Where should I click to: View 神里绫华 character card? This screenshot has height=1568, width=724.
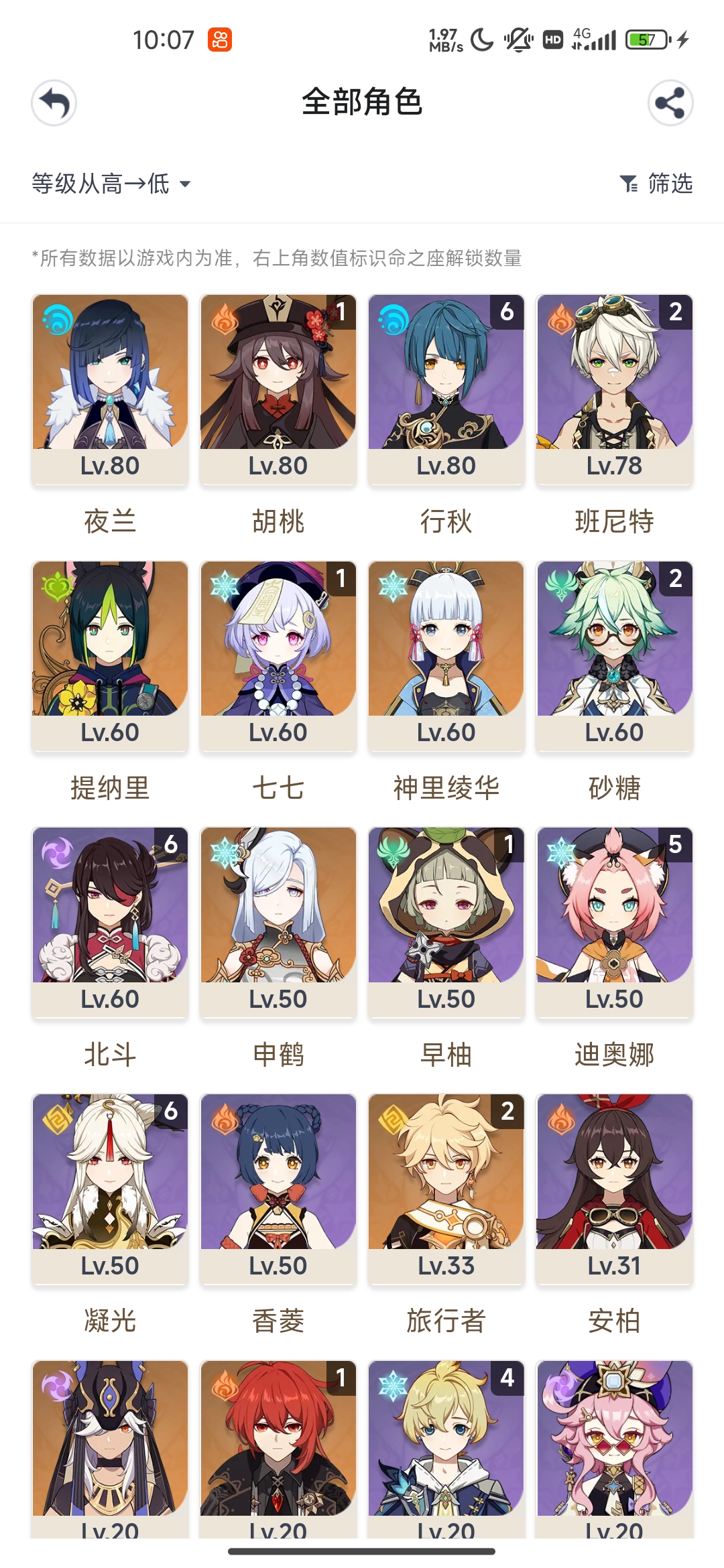point(446,655)
